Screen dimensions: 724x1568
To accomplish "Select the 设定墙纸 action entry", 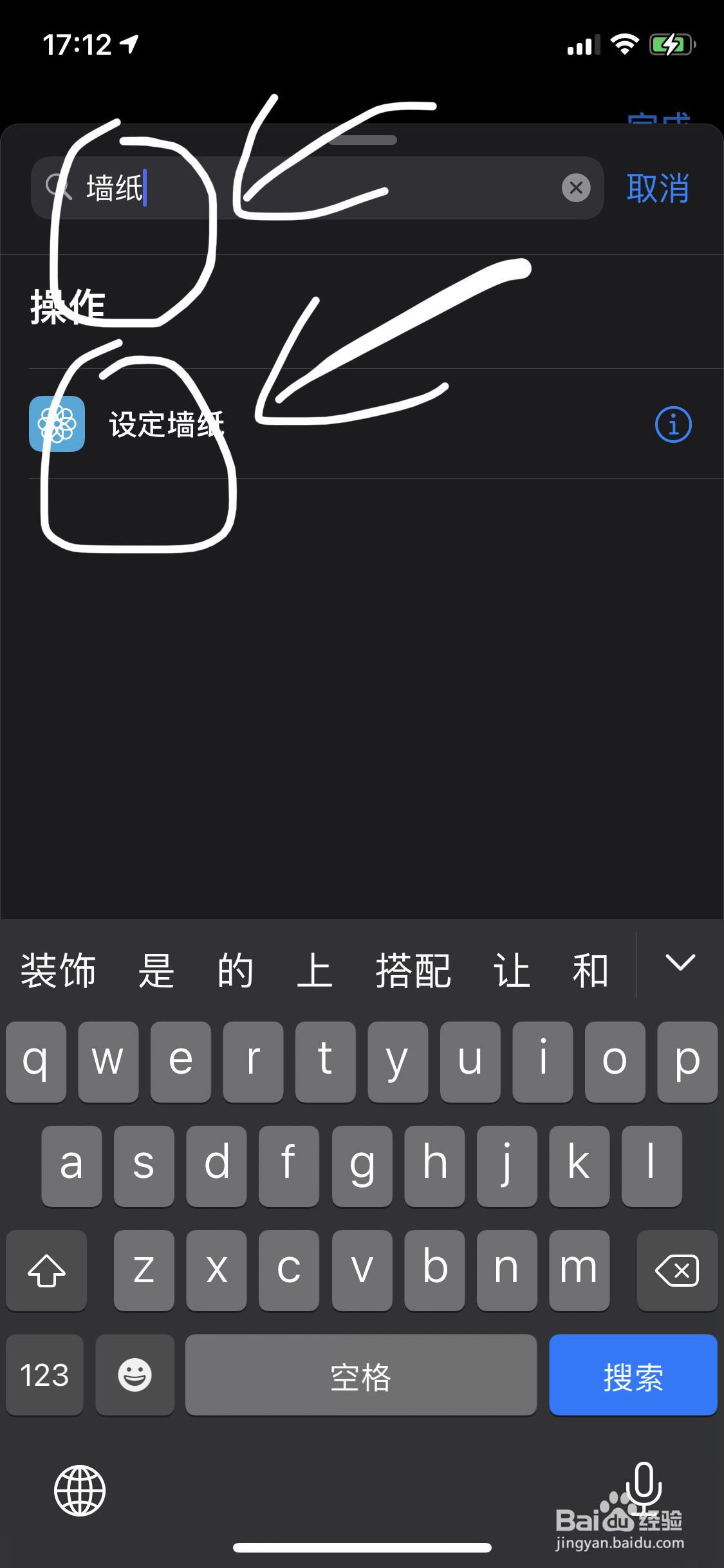I will (x=169, y=424).
